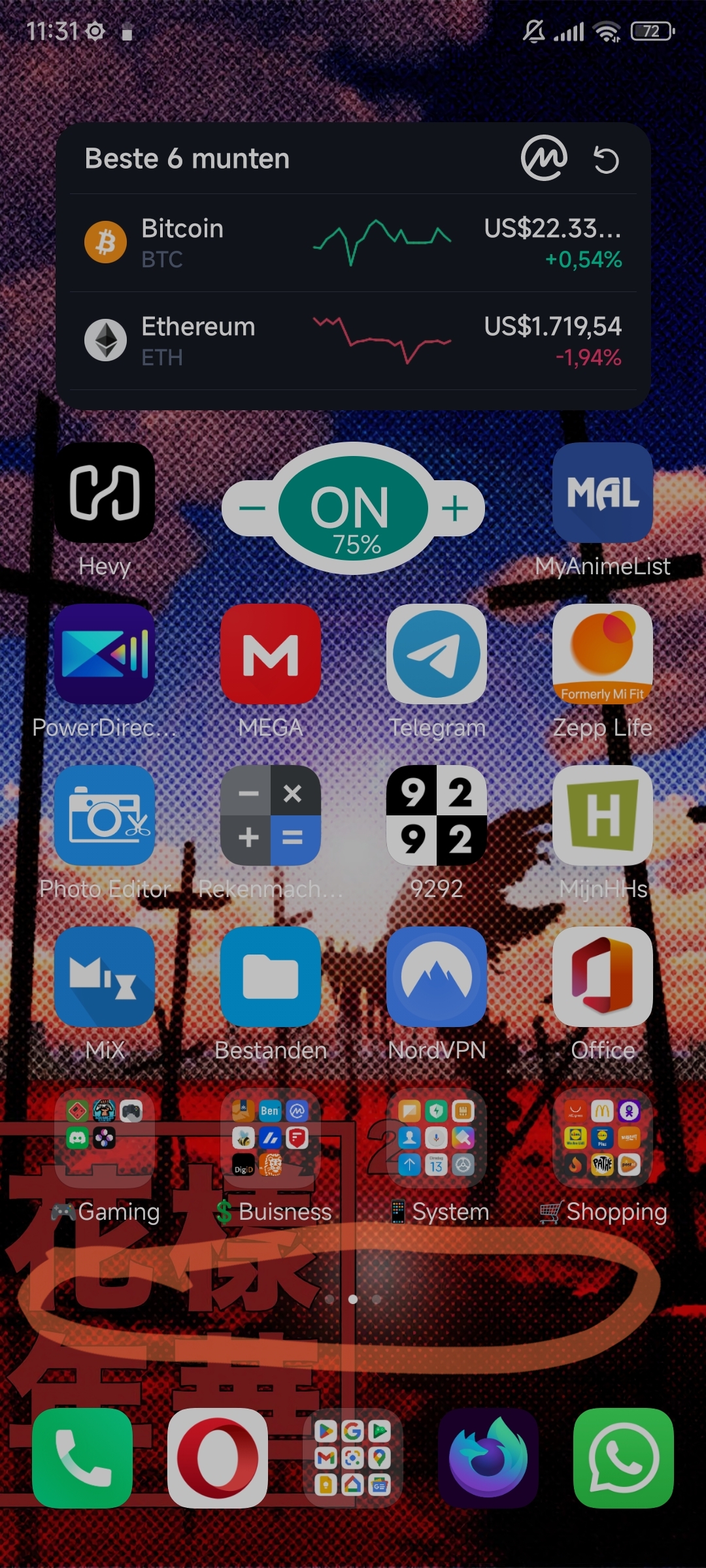Toggle the ON 75% widget button

coord(353,508)
